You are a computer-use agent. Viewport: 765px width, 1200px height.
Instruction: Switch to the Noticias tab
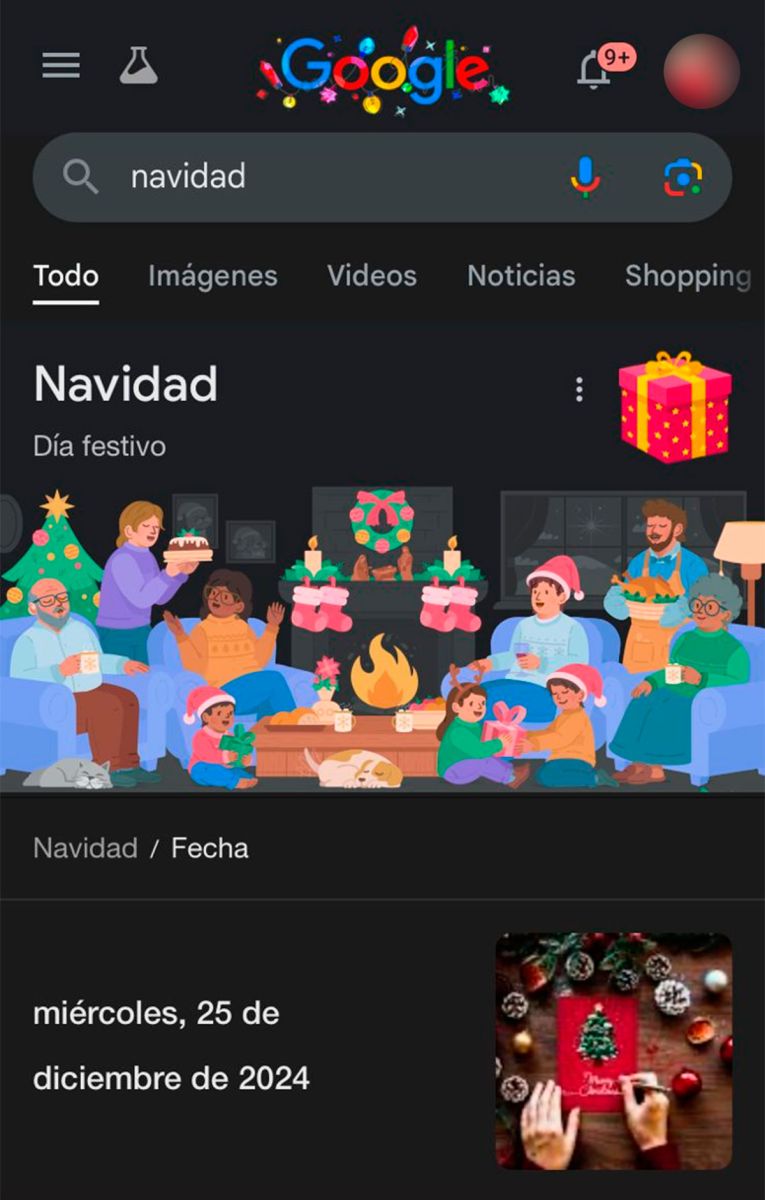click(521, 276)
